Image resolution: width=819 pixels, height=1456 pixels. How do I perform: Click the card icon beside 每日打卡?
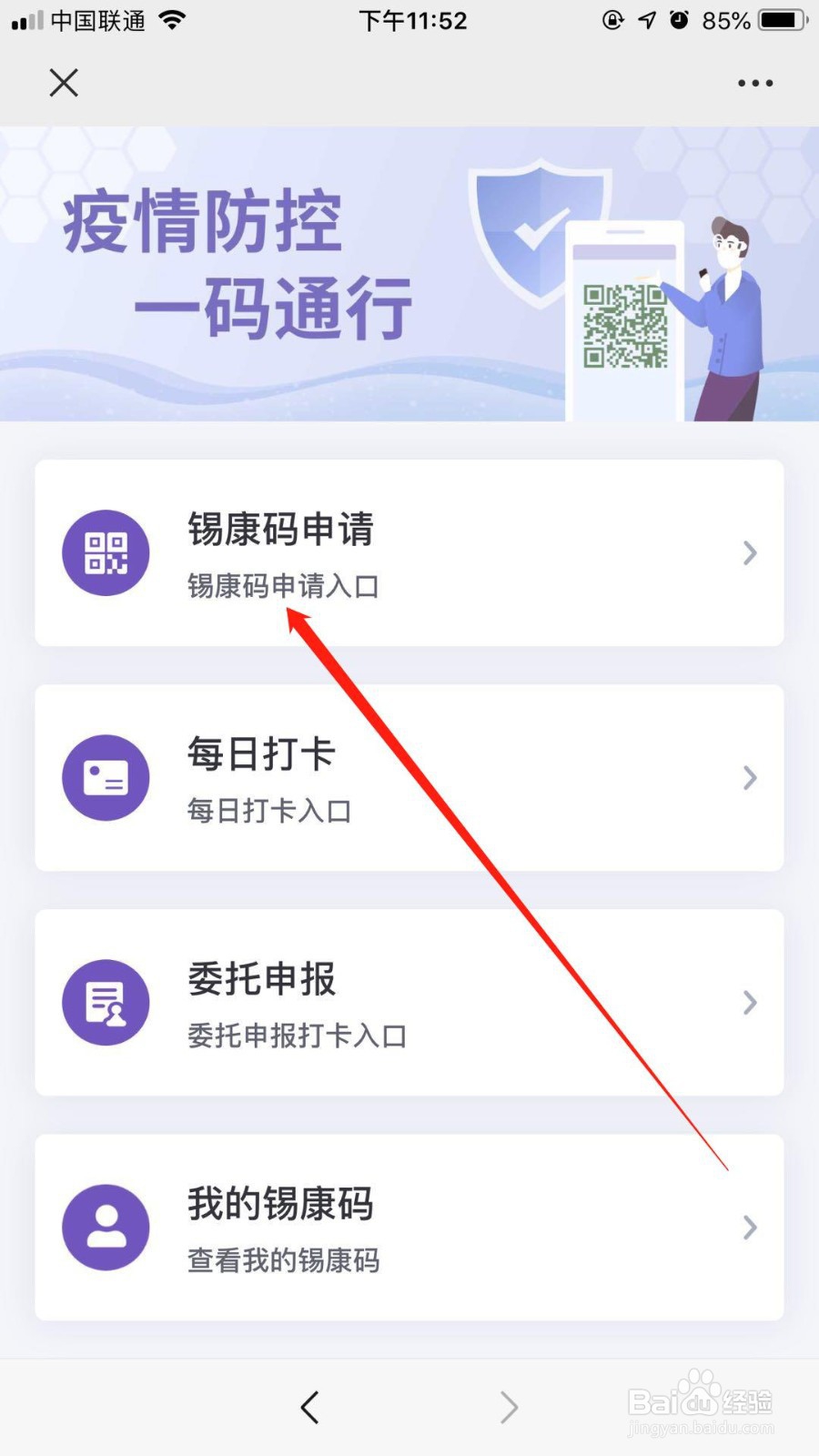105,778
